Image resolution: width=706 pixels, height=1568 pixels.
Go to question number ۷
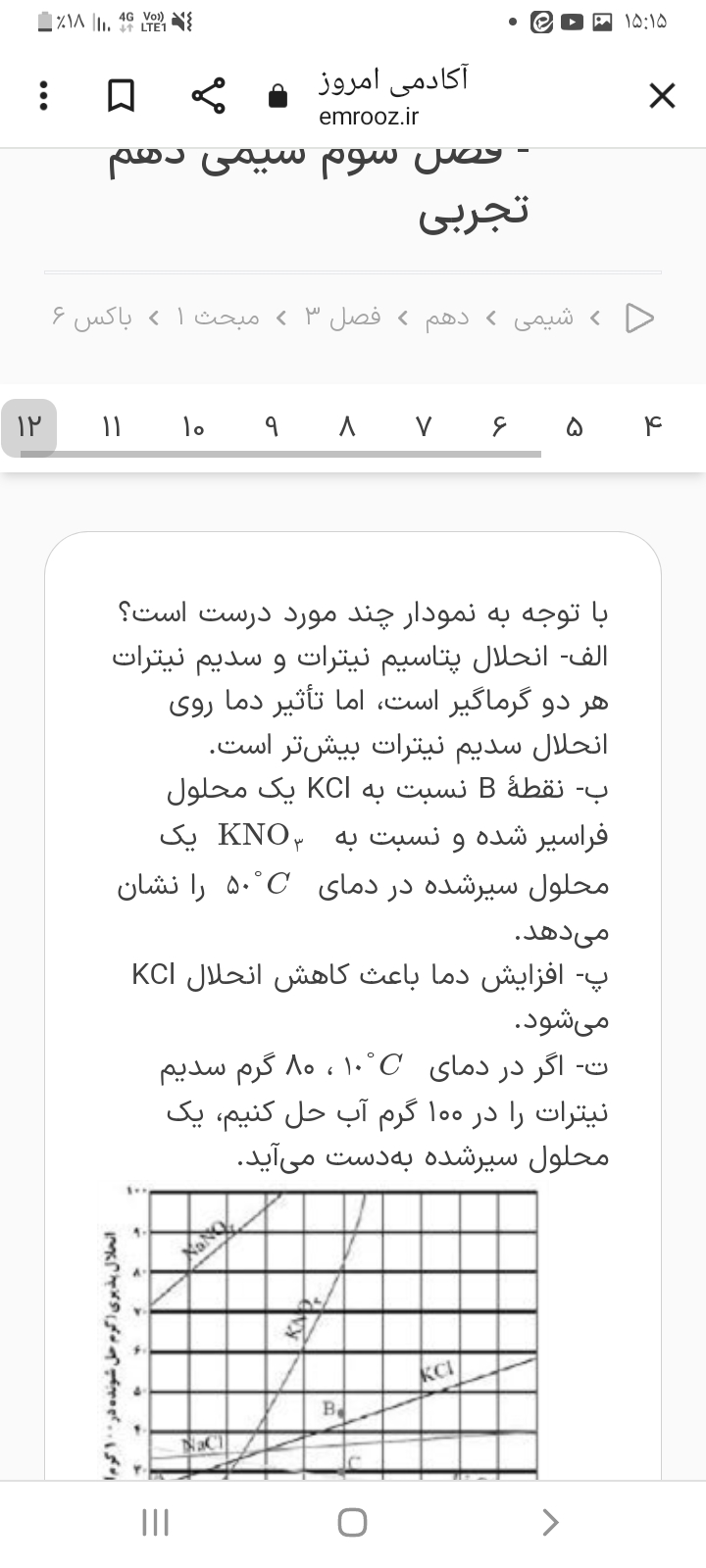[x=423, y=426]
